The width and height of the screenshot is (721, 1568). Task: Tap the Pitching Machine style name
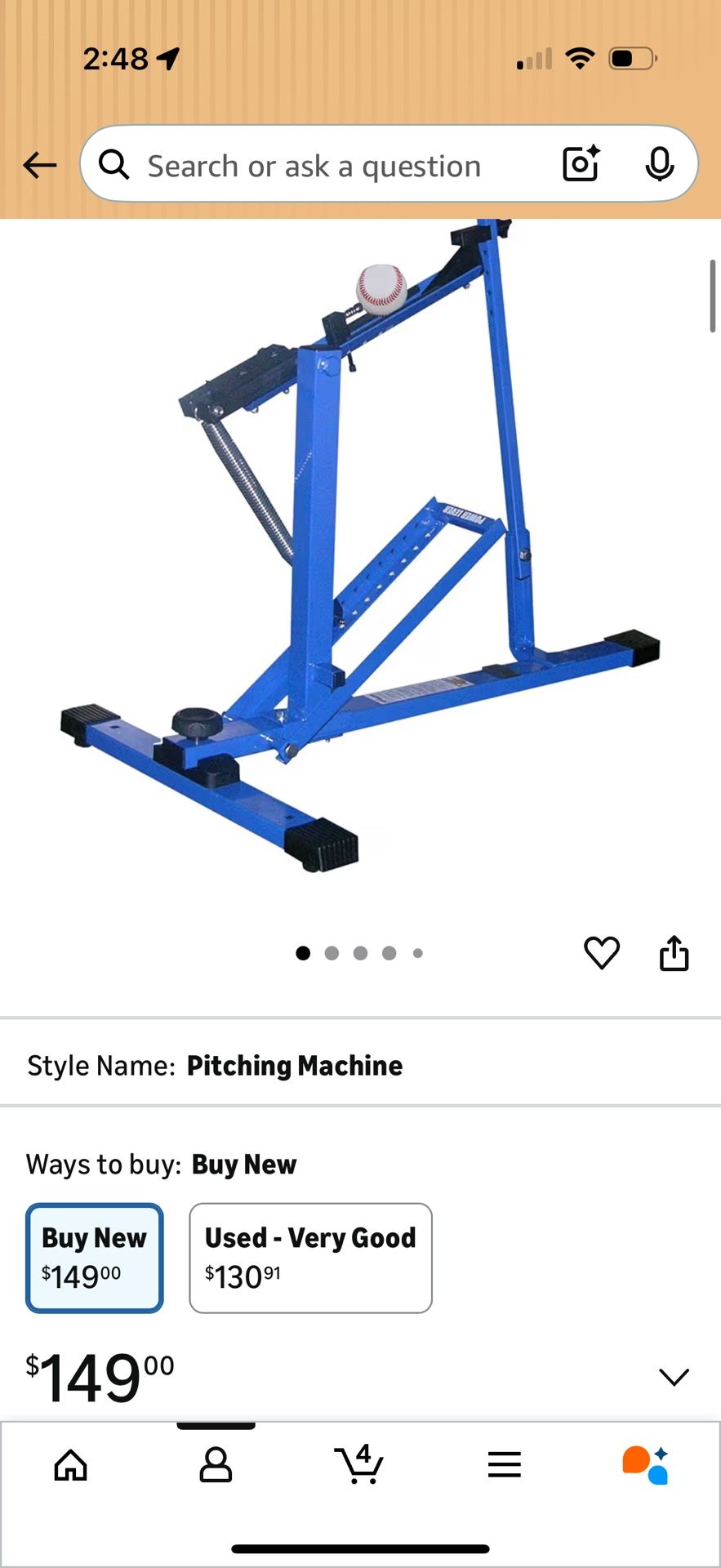pos(294,1065)
